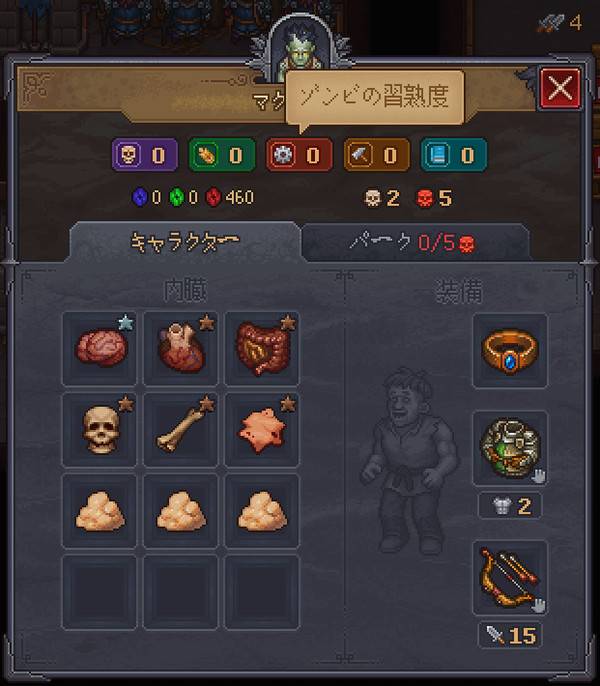600x686 pixels.
Task: Select the heart organ slot
Action: tap(181, 348)
